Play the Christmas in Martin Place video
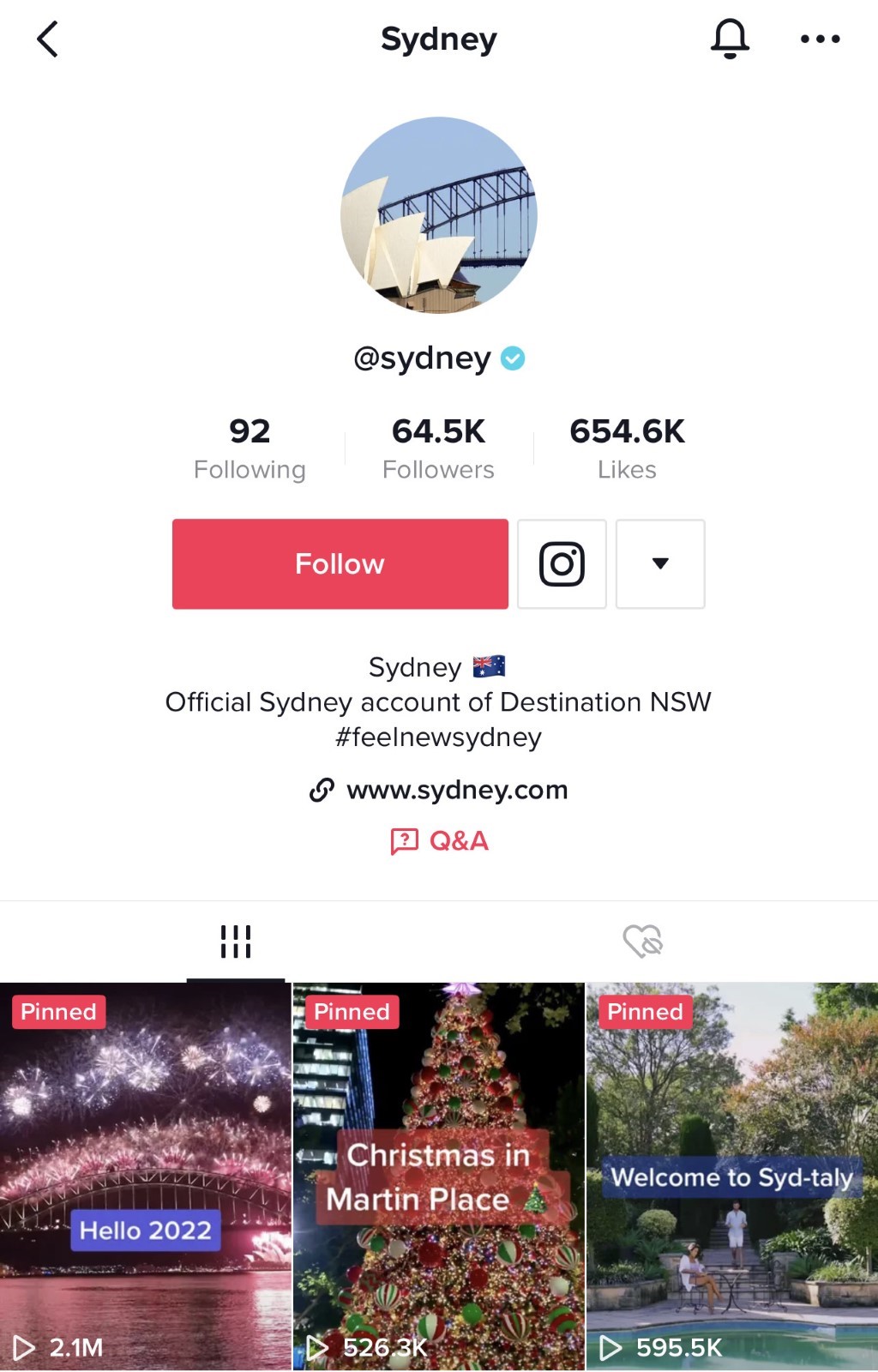The image size is (878, 1372). click(438, 1175)
